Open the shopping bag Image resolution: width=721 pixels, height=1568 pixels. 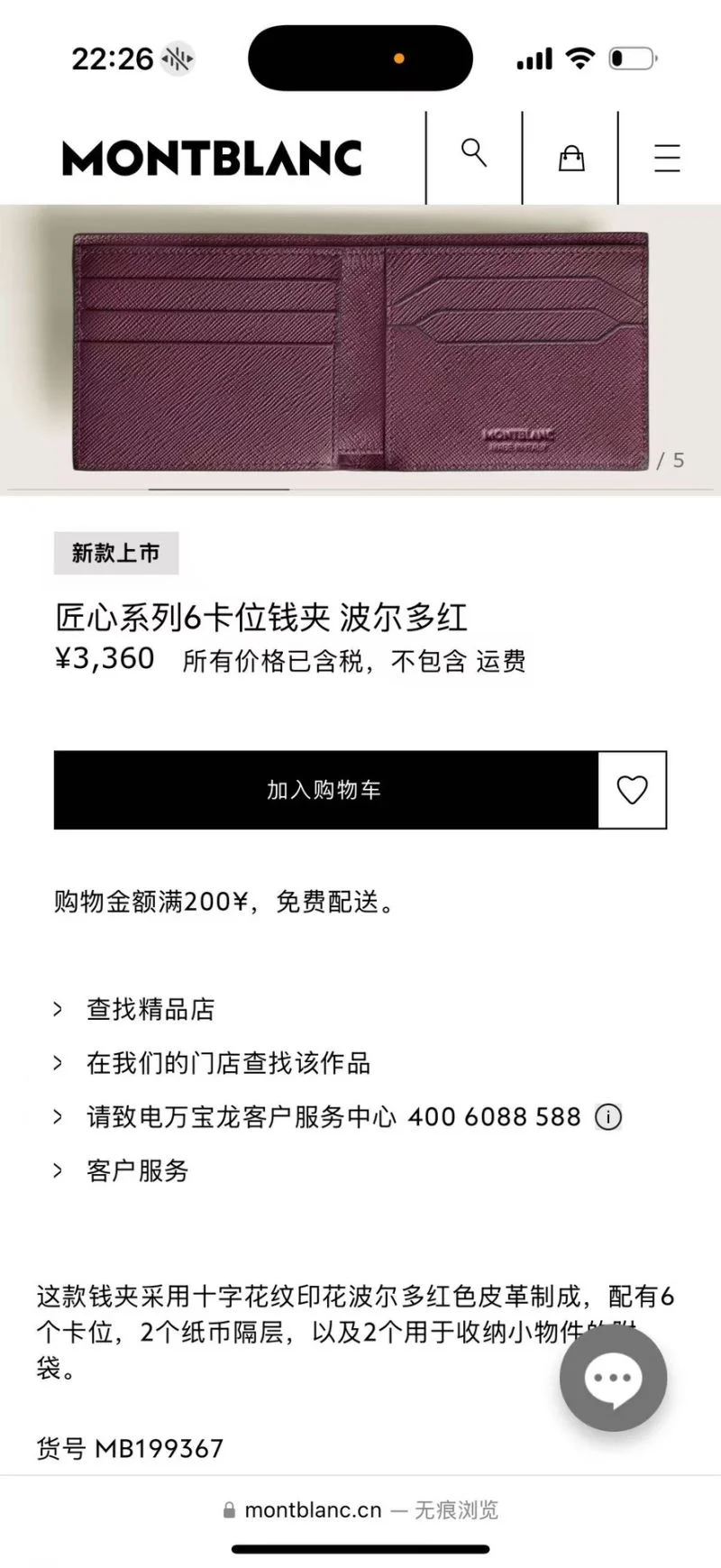coord(571,159)
